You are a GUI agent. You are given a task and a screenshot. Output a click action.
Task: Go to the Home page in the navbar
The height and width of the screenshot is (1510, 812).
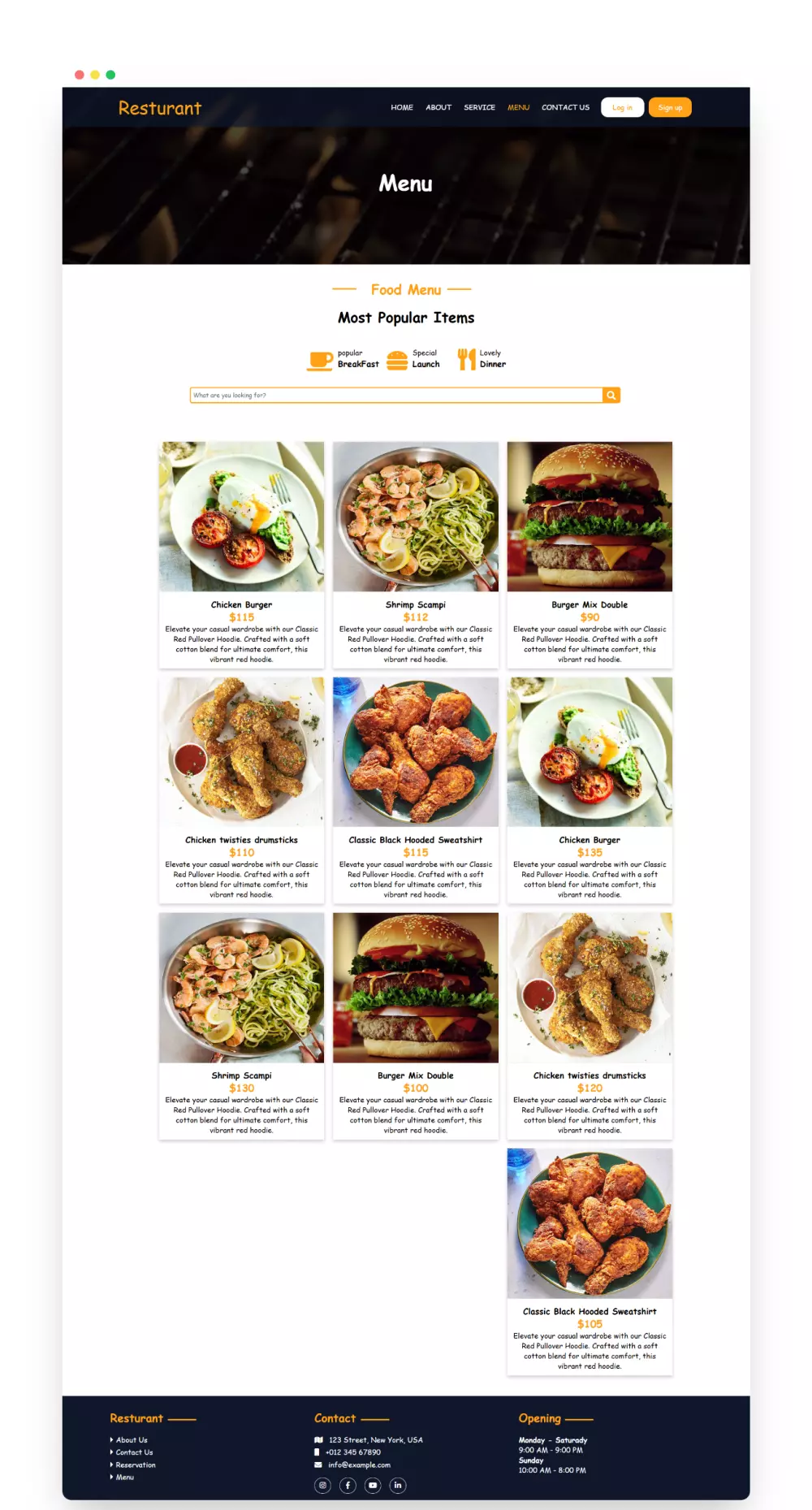402,107
